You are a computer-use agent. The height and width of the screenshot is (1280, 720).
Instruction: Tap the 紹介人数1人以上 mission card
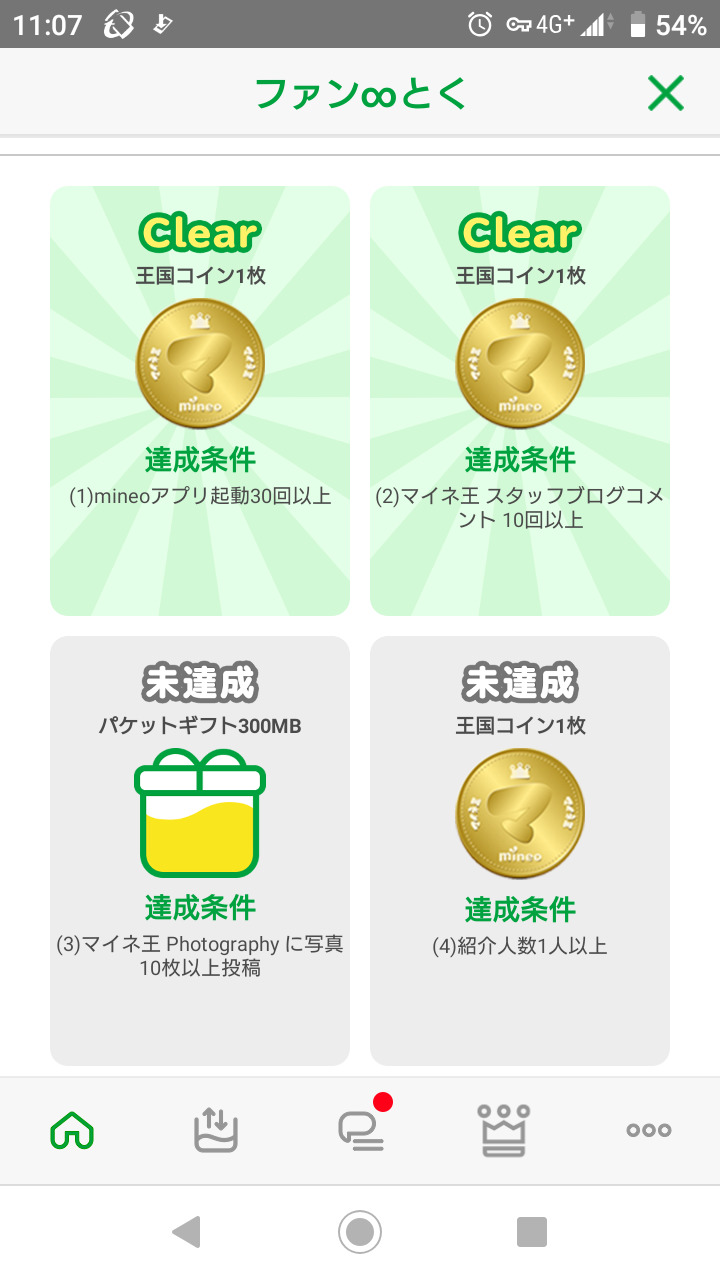520,850
